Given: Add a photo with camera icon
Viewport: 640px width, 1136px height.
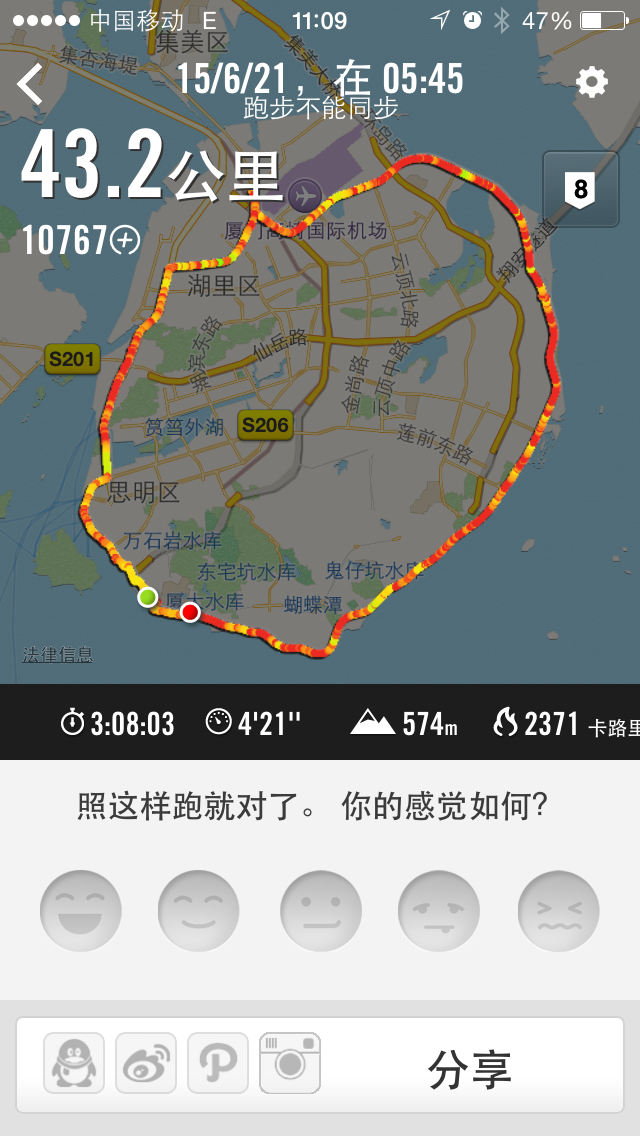Looking at the screenshot, I should [290, 1063].
